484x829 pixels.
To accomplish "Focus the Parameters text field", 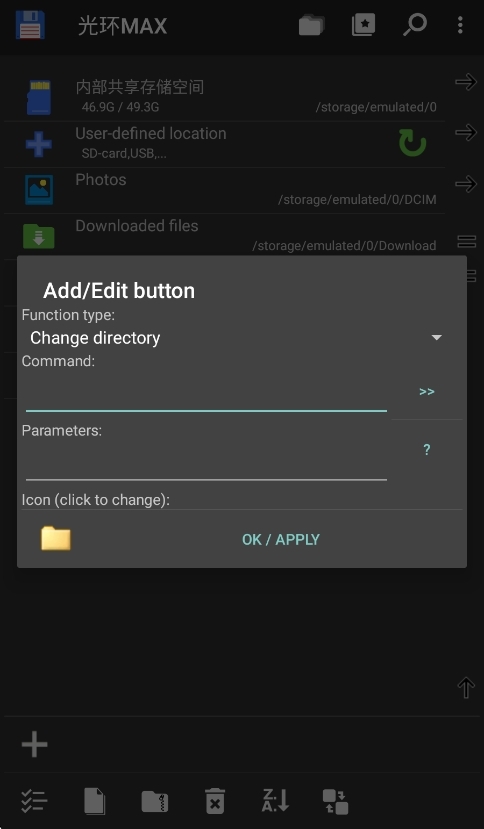I will 206,462.
